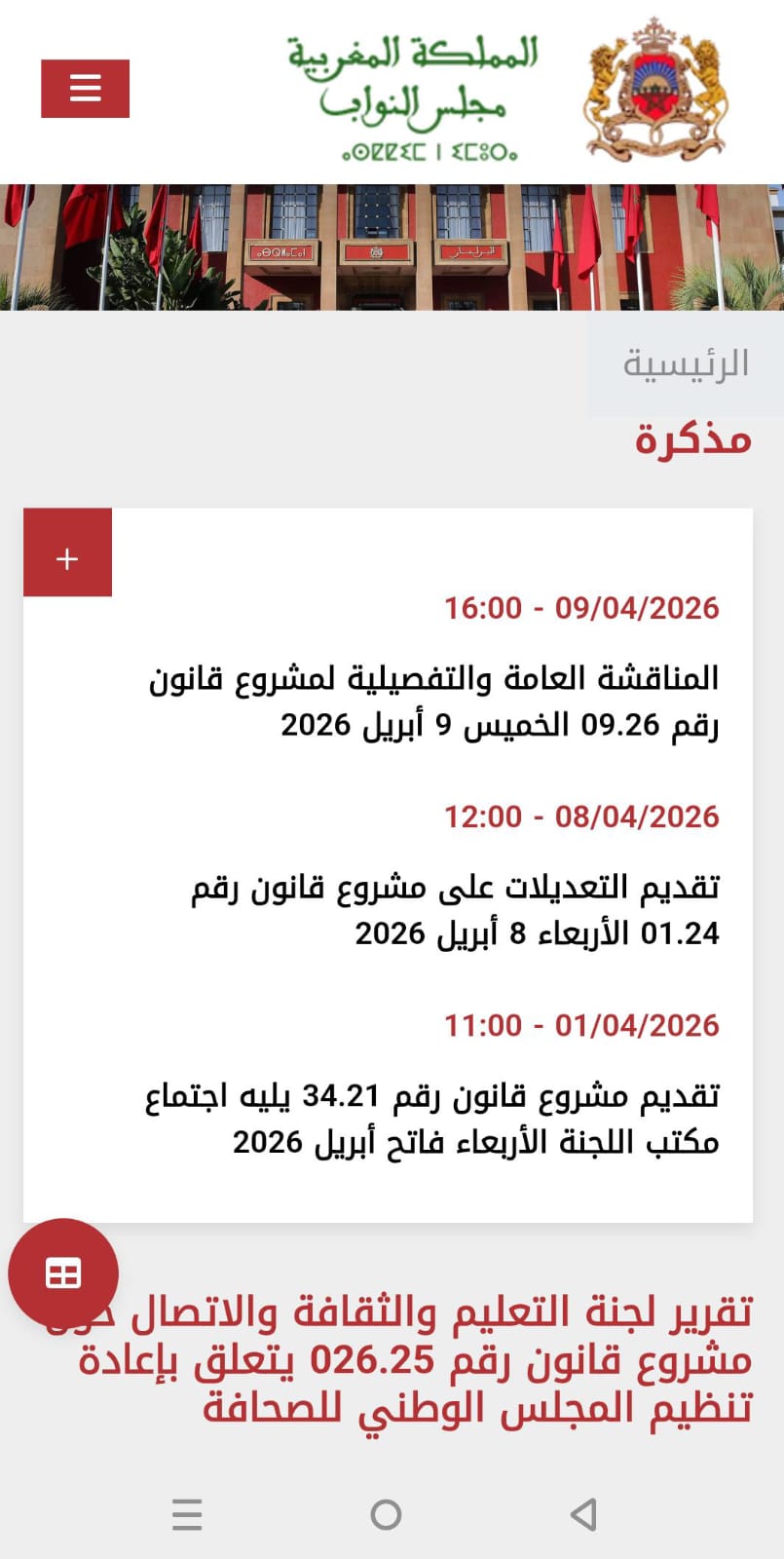Open the 09/04/2026 agenda item about law 09.26
The image size is (784, 1559).
434,701
